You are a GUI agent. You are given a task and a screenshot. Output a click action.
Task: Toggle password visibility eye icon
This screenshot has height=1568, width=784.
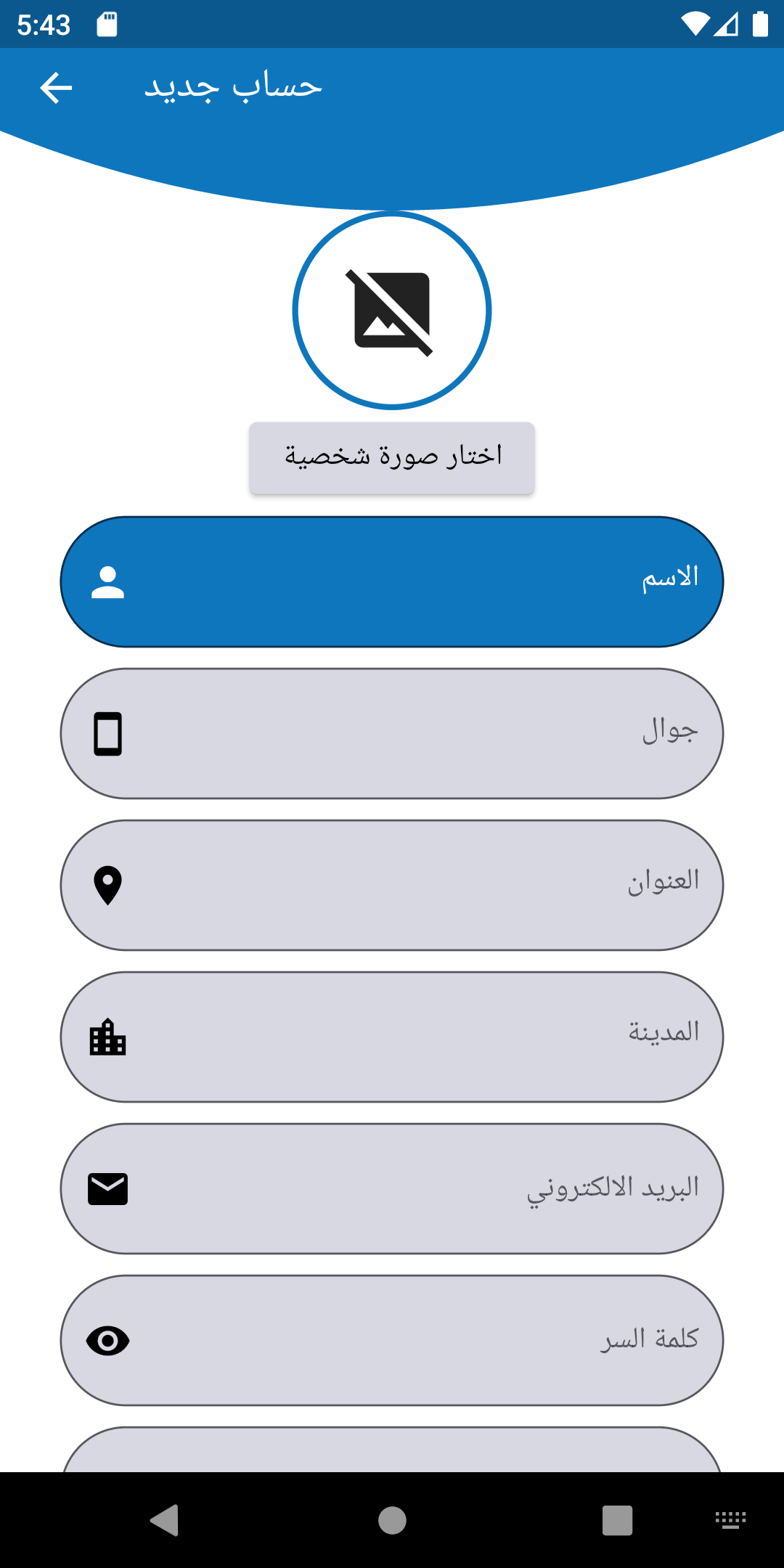point(107,1340)
